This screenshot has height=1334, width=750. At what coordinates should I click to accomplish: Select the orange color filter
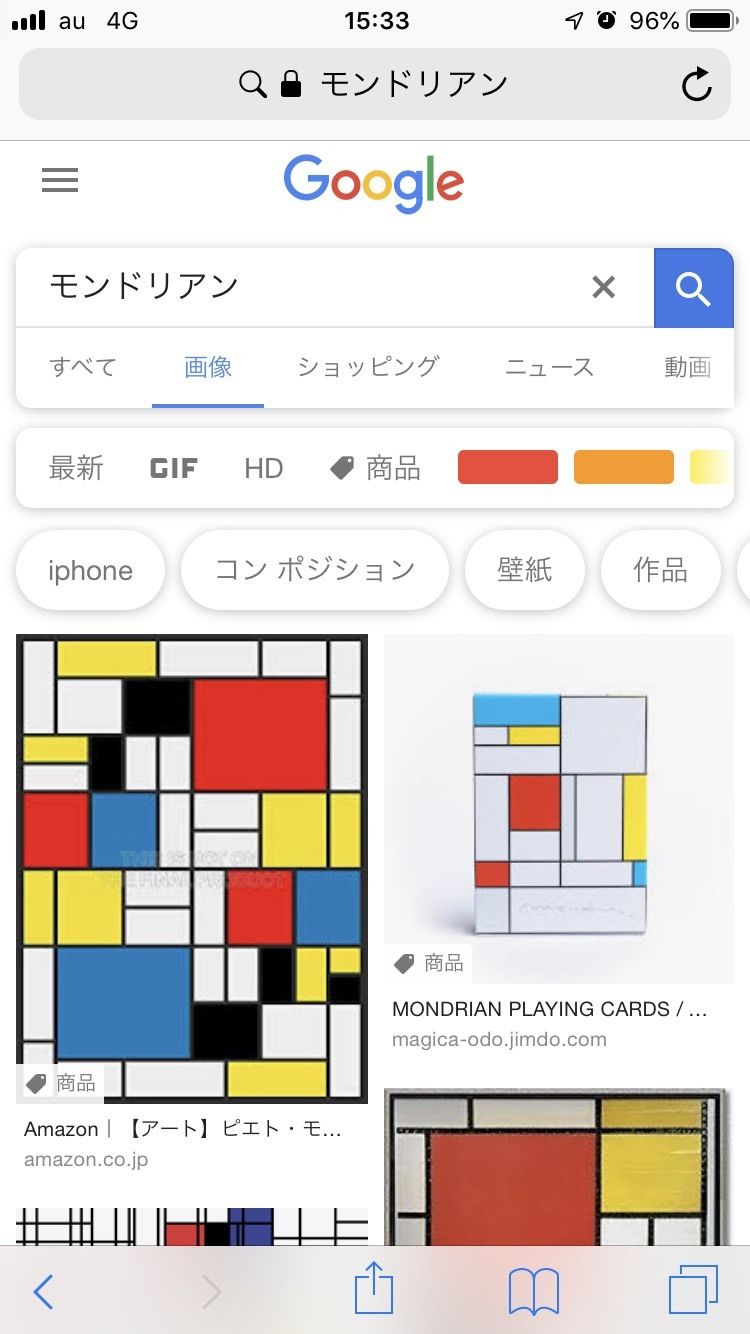point(624,467)
